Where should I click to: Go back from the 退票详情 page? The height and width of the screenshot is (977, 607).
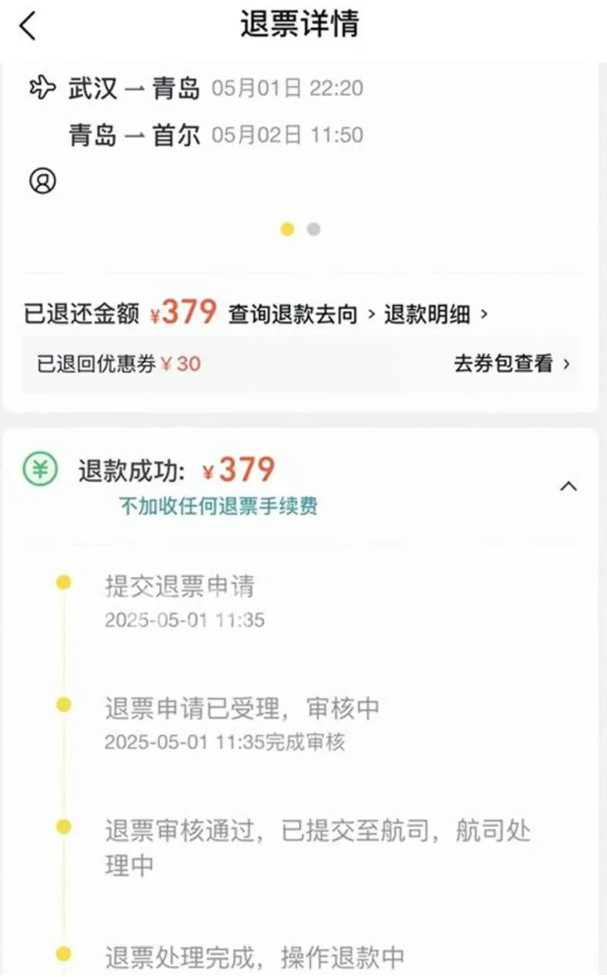(x=28, y=26)
